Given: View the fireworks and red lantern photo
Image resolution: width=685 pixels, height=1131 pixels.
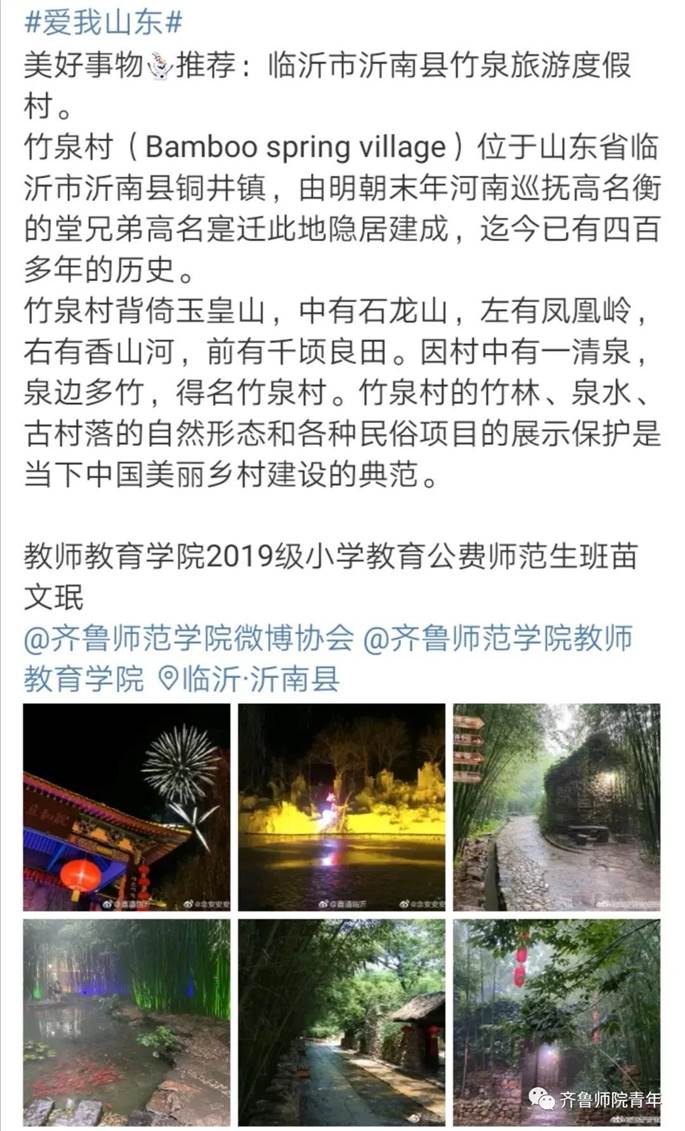Looking at the screenshot, I should tap(126, 807).
